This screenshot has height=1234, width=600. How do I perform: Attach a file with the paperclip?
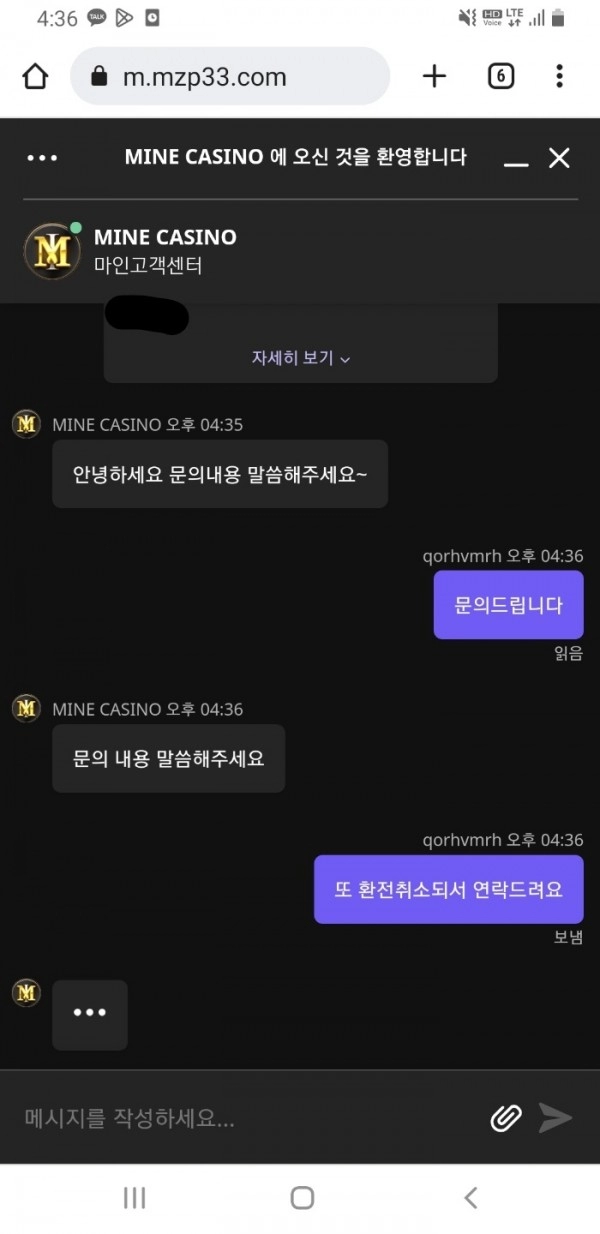coord(507,1118)
